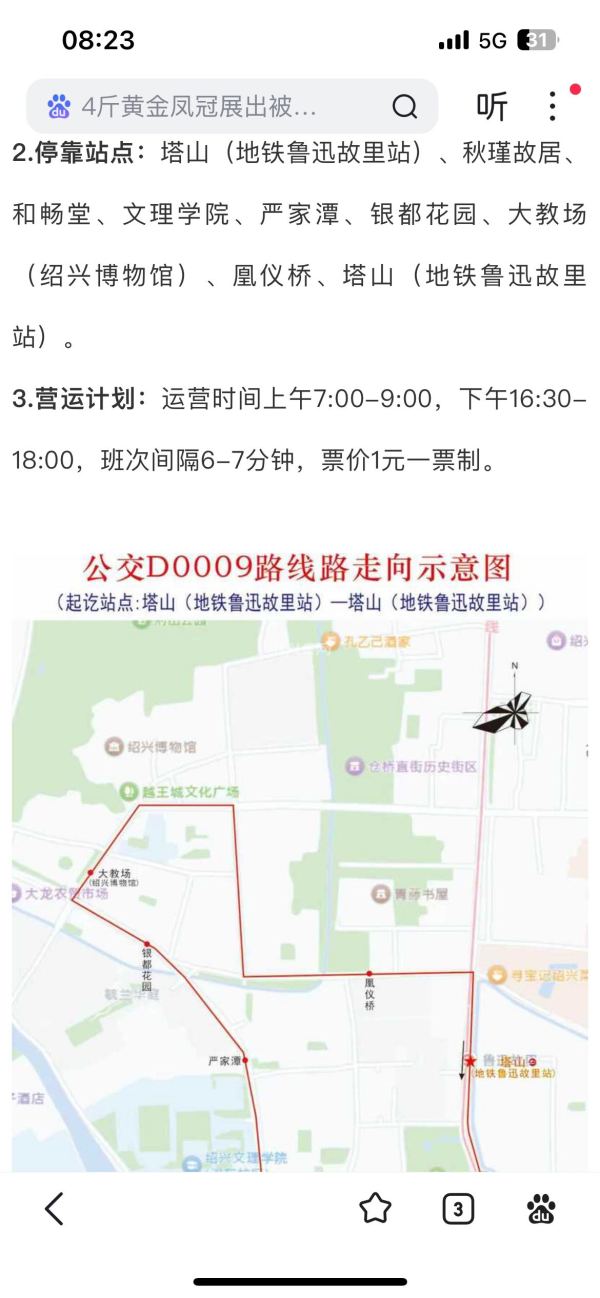The width and height of the screenshot is (600, 1298).
Task: Go back using the bottom back arrow
Action: [55, 1209]
